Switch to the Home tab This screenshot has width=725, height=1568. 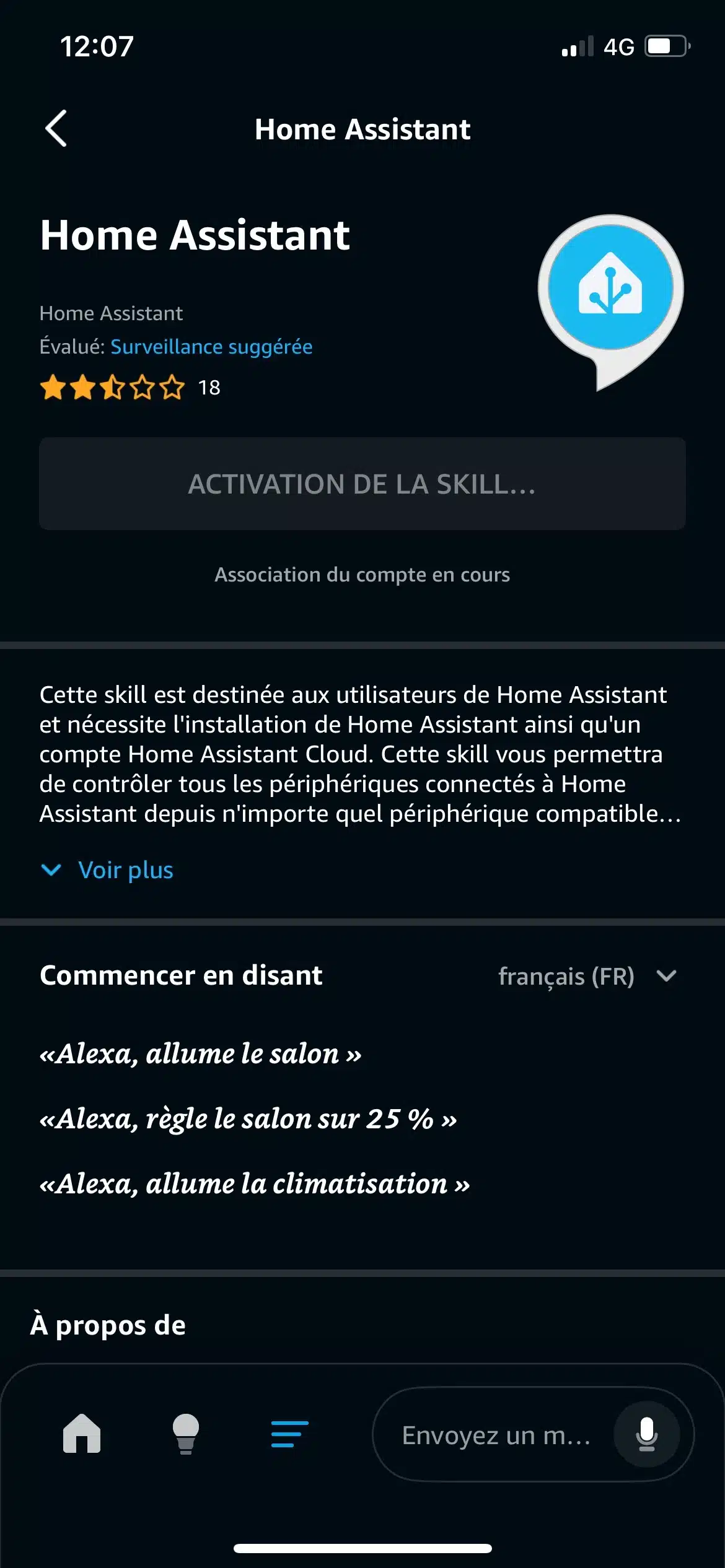[x=81, y=1434]
